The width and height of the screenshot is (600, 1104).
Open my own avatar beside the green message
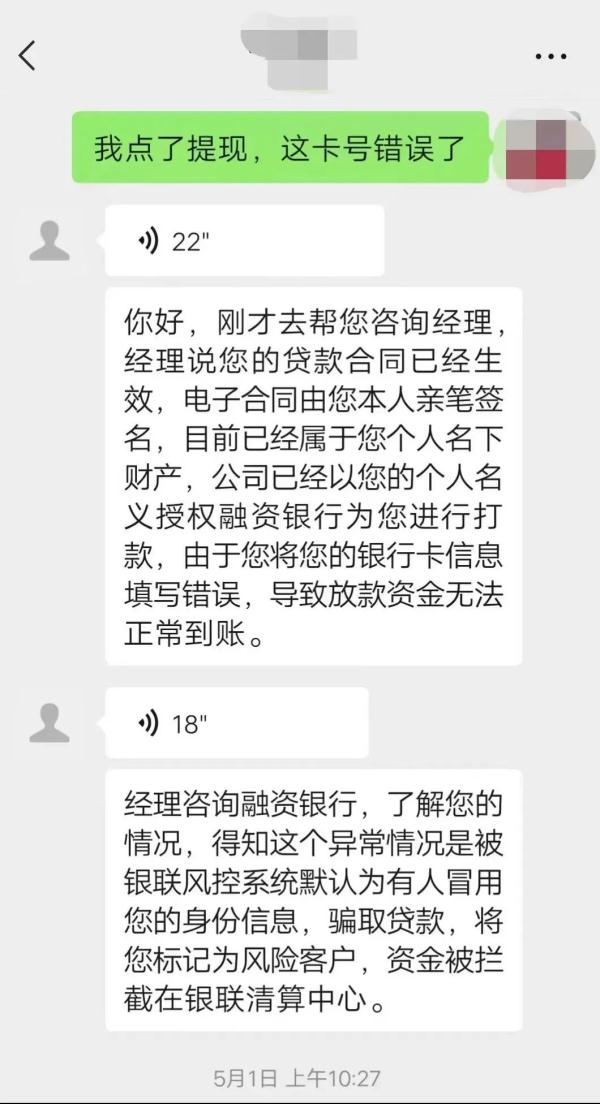[540, 148]
